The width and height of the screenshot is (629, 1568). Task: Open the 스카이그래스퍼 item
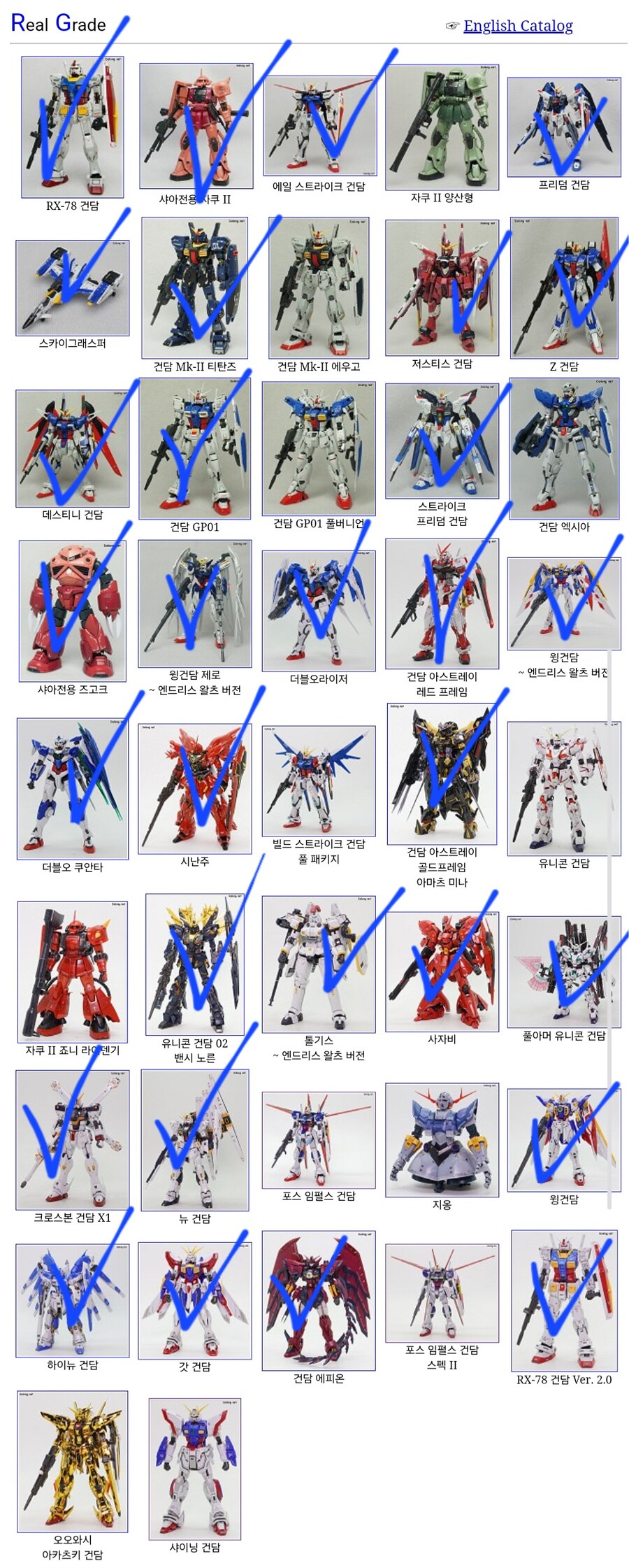pyautogui.click(x=73, y=287)
